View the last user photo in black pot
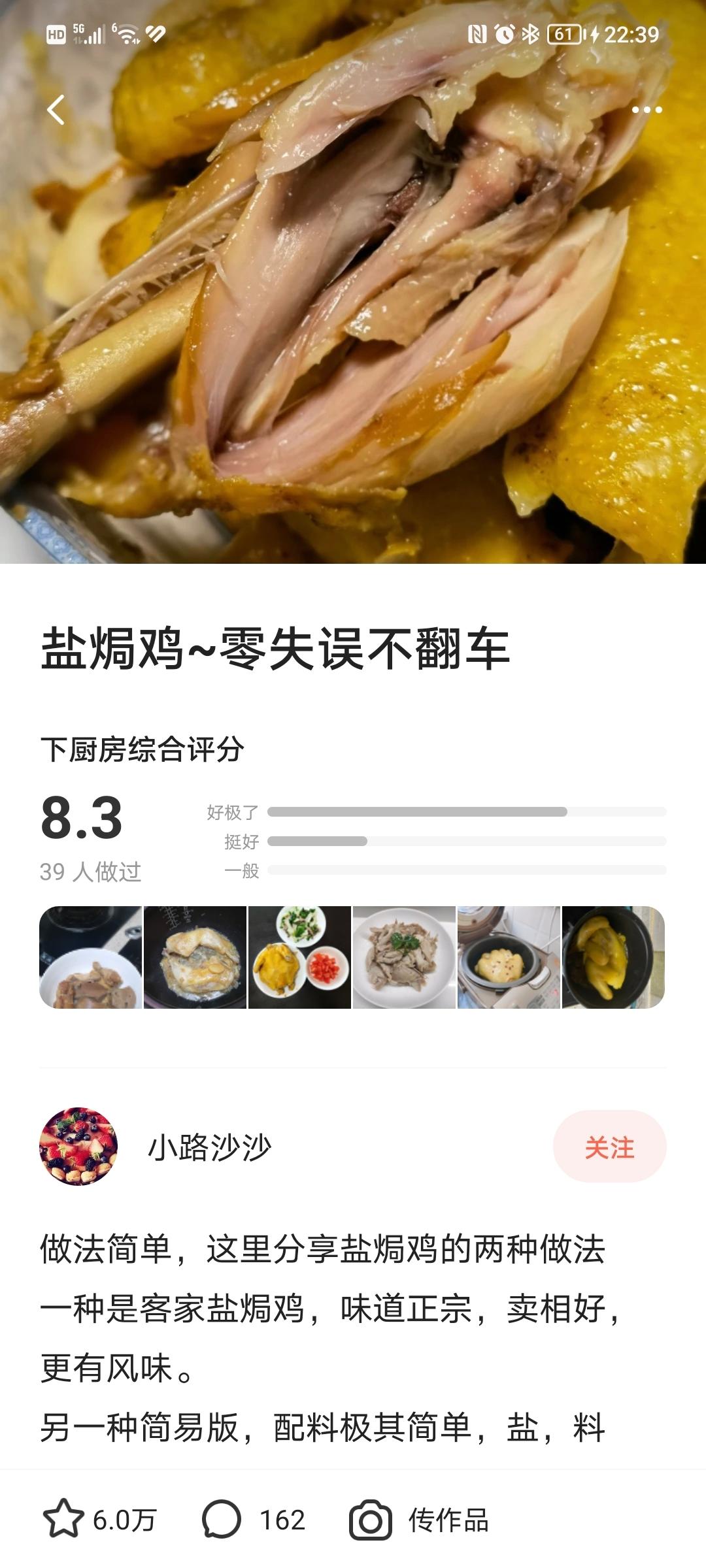The image size is (706, 1568). pyautogui.click(x=613, y=957)
